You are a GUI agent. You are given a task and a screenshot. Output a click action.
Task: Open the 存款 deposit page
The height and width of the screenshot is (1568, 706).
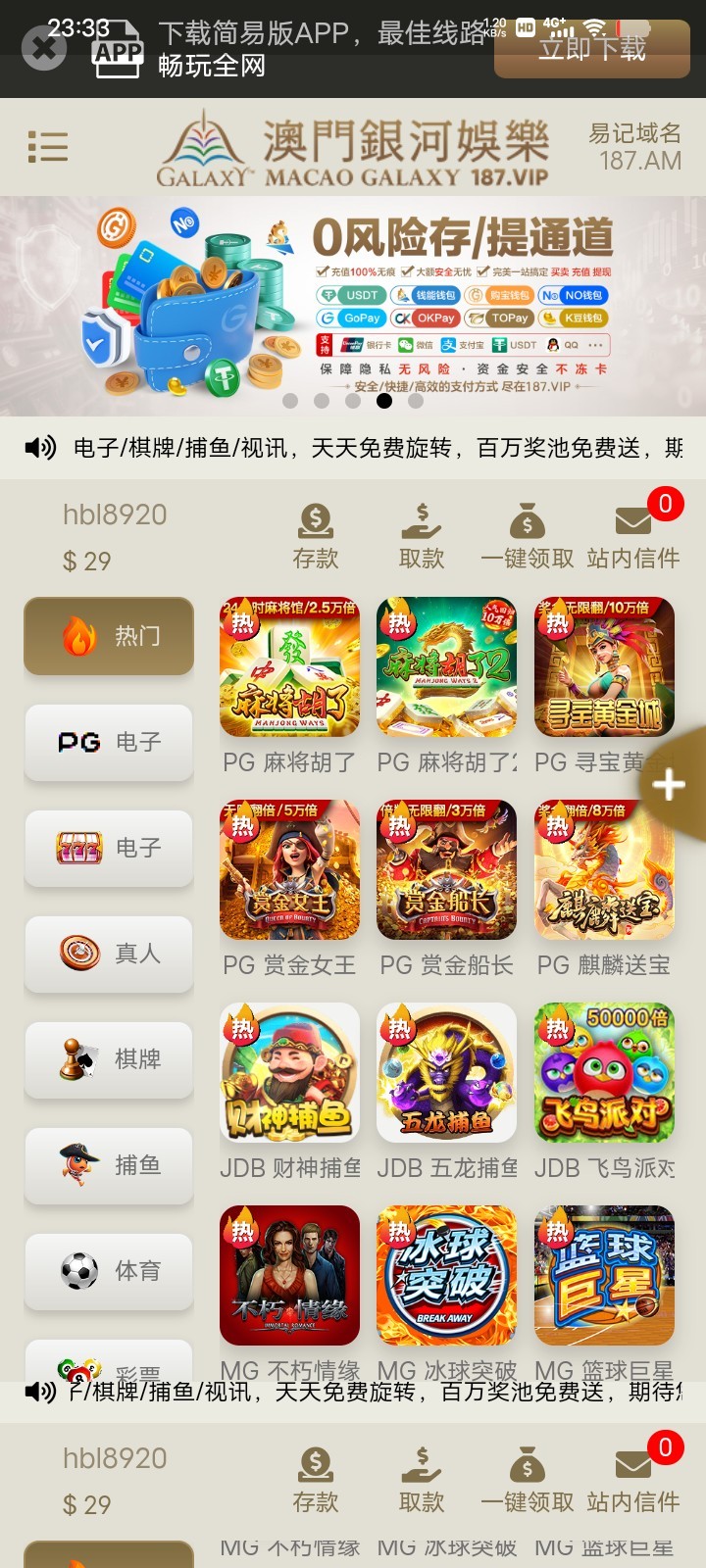coord(316,536)
